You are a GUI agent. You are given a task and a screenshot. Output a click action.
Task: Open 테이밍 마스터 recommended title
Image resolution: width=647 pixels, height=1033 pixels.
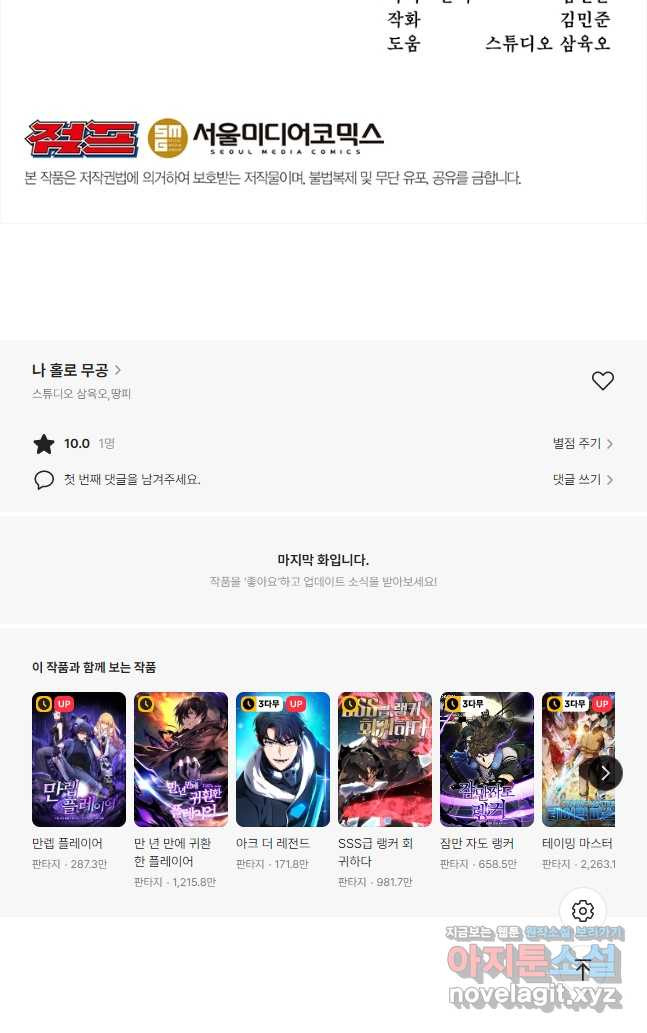pyautogui.click(x=577, y=759)
